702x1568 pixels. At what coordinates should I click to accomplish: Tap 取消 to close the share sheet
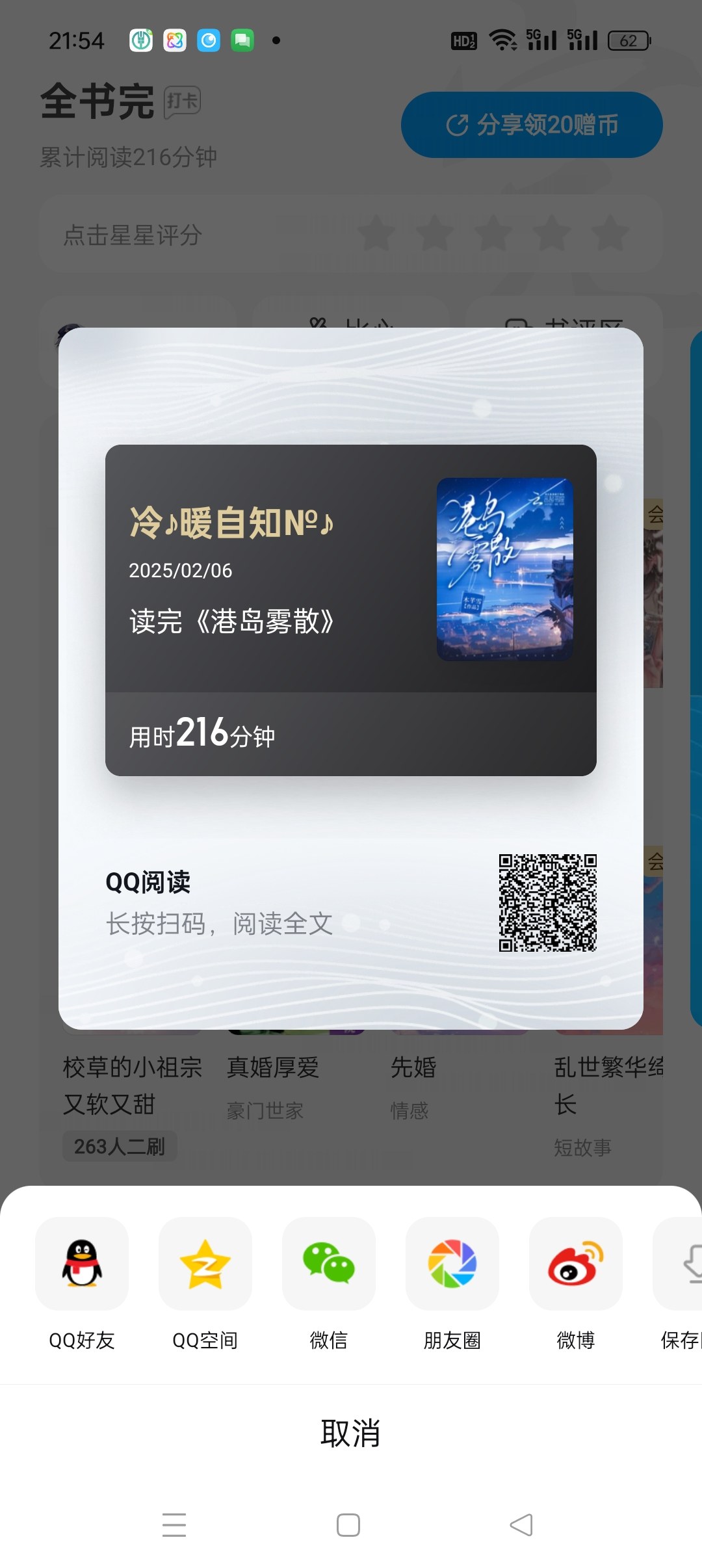pyautogui.click(x=351, y=1433)
